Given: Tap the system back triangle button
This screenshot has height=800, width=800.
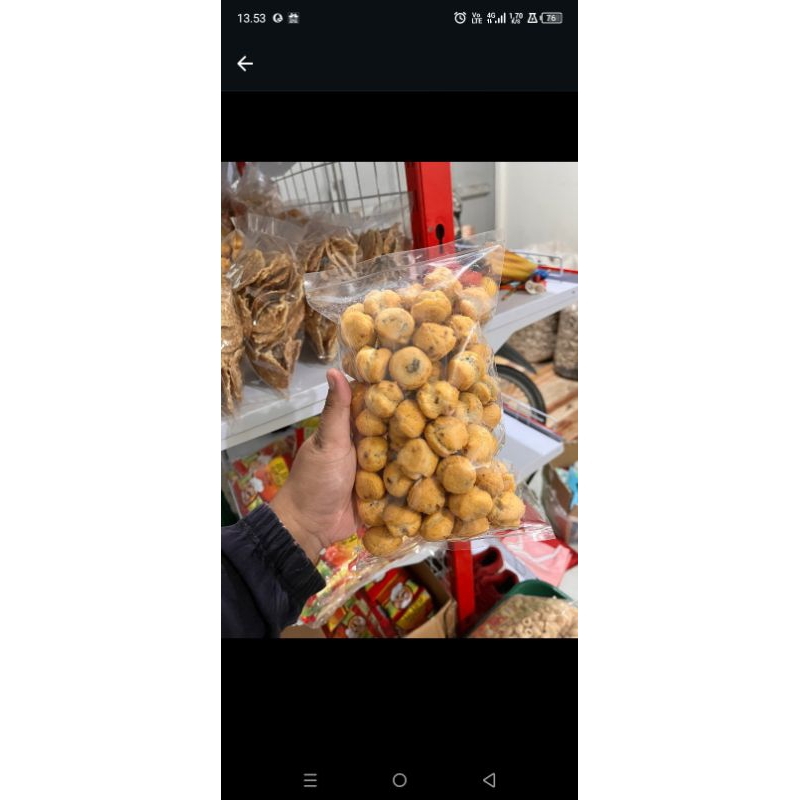Looking at the screenshot, I should pyautogui.click(x=488, y=780).
